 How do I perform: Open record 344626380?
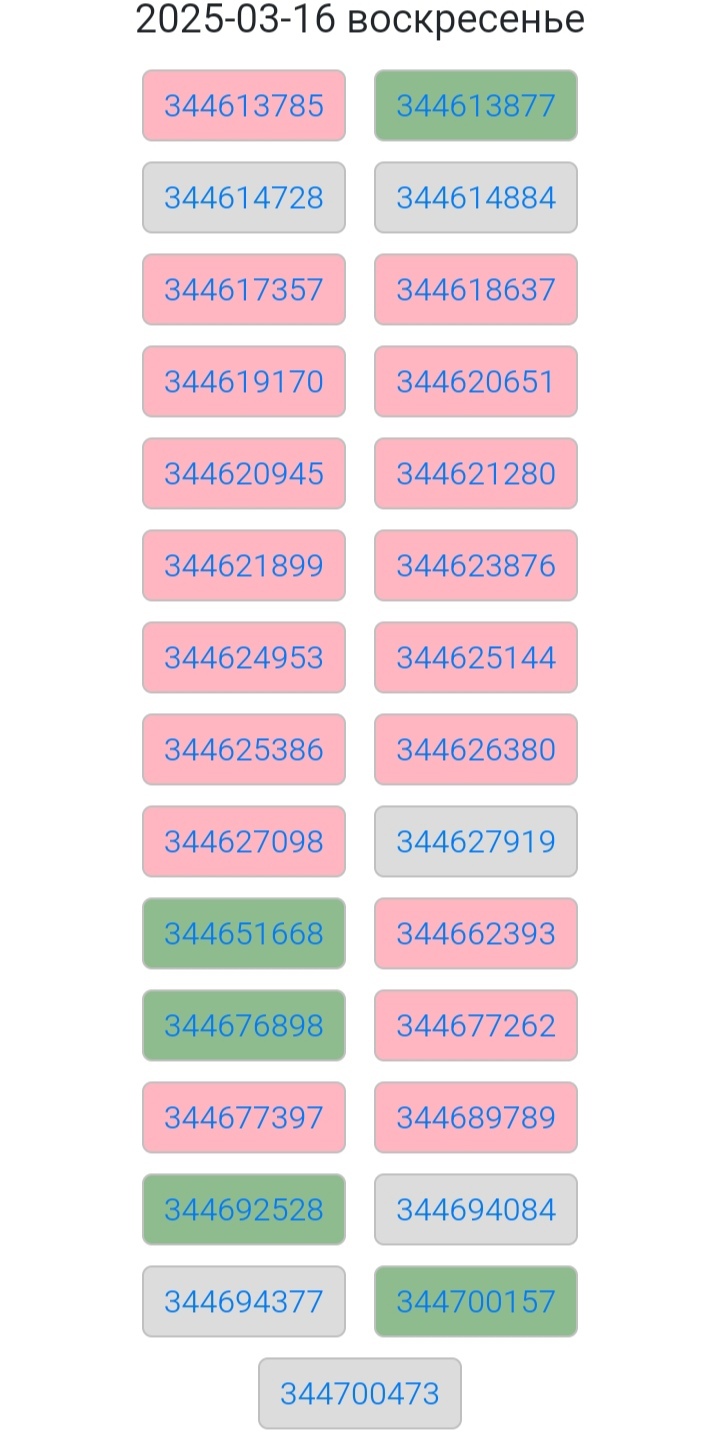476,749
